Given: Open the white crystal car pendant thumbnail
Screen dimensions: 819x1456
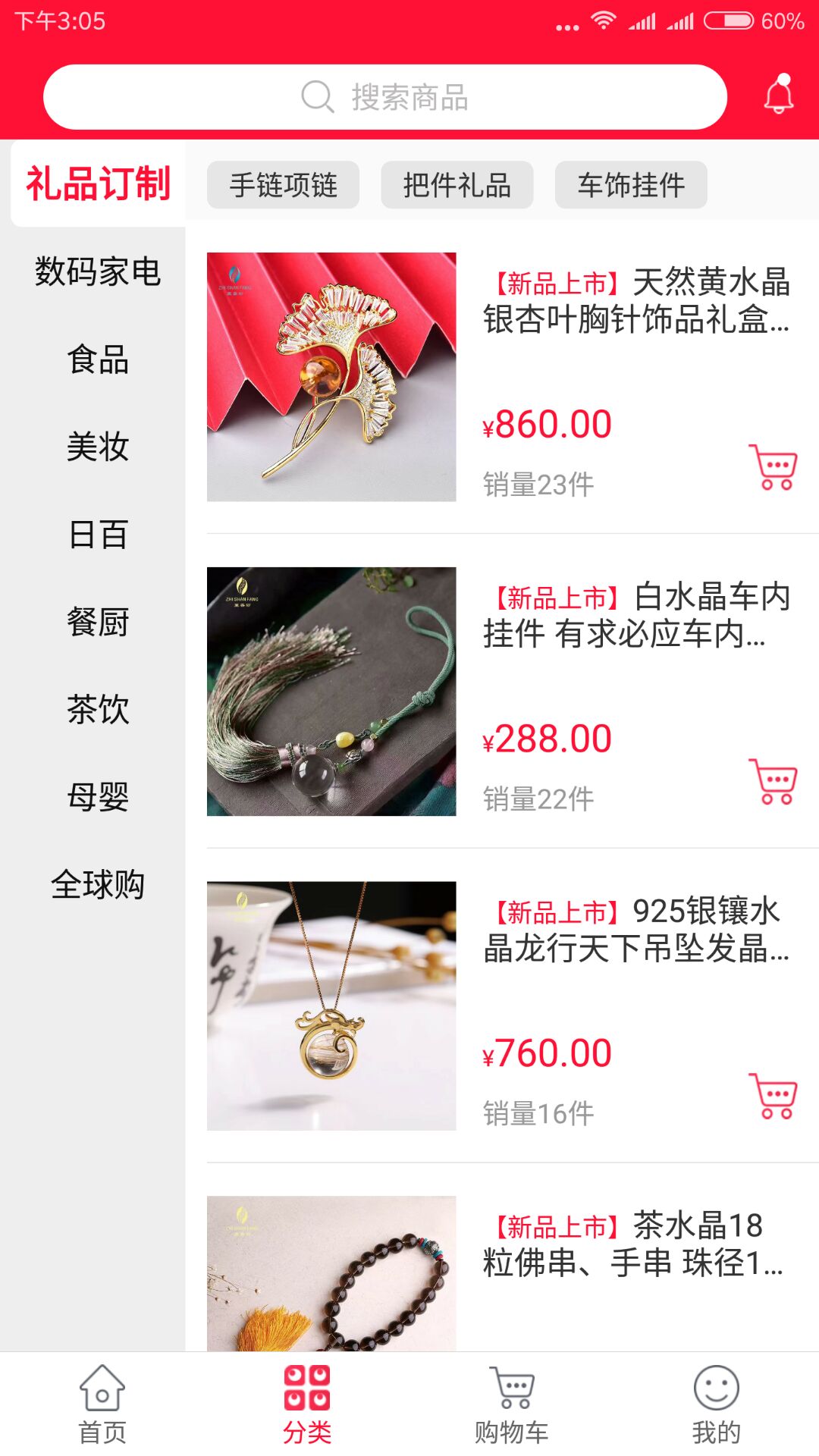Looking at the screenshot, I should point(331,690).
